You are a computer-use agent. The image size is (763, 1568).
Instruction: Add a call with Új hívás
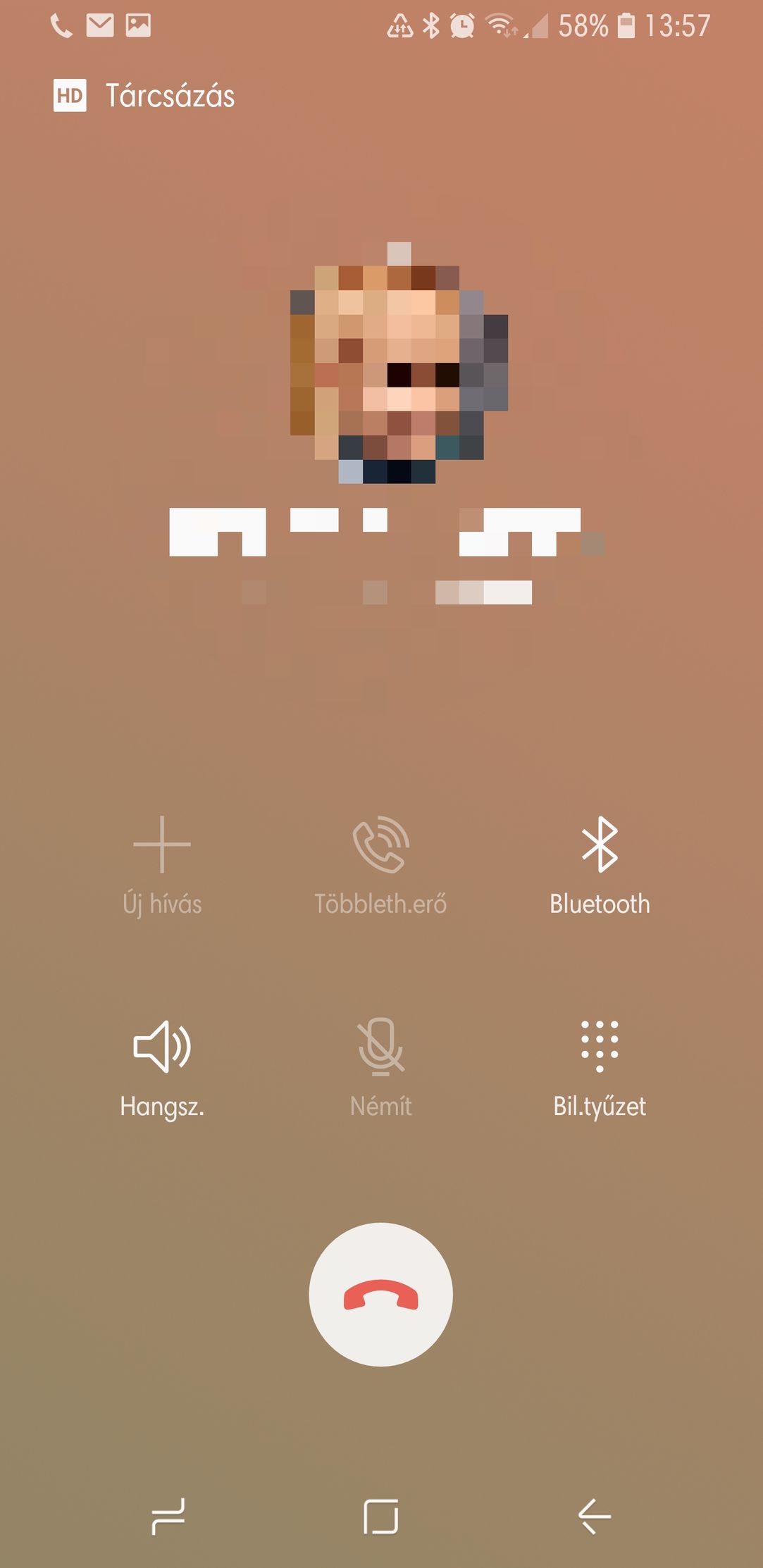pos(162,866)
